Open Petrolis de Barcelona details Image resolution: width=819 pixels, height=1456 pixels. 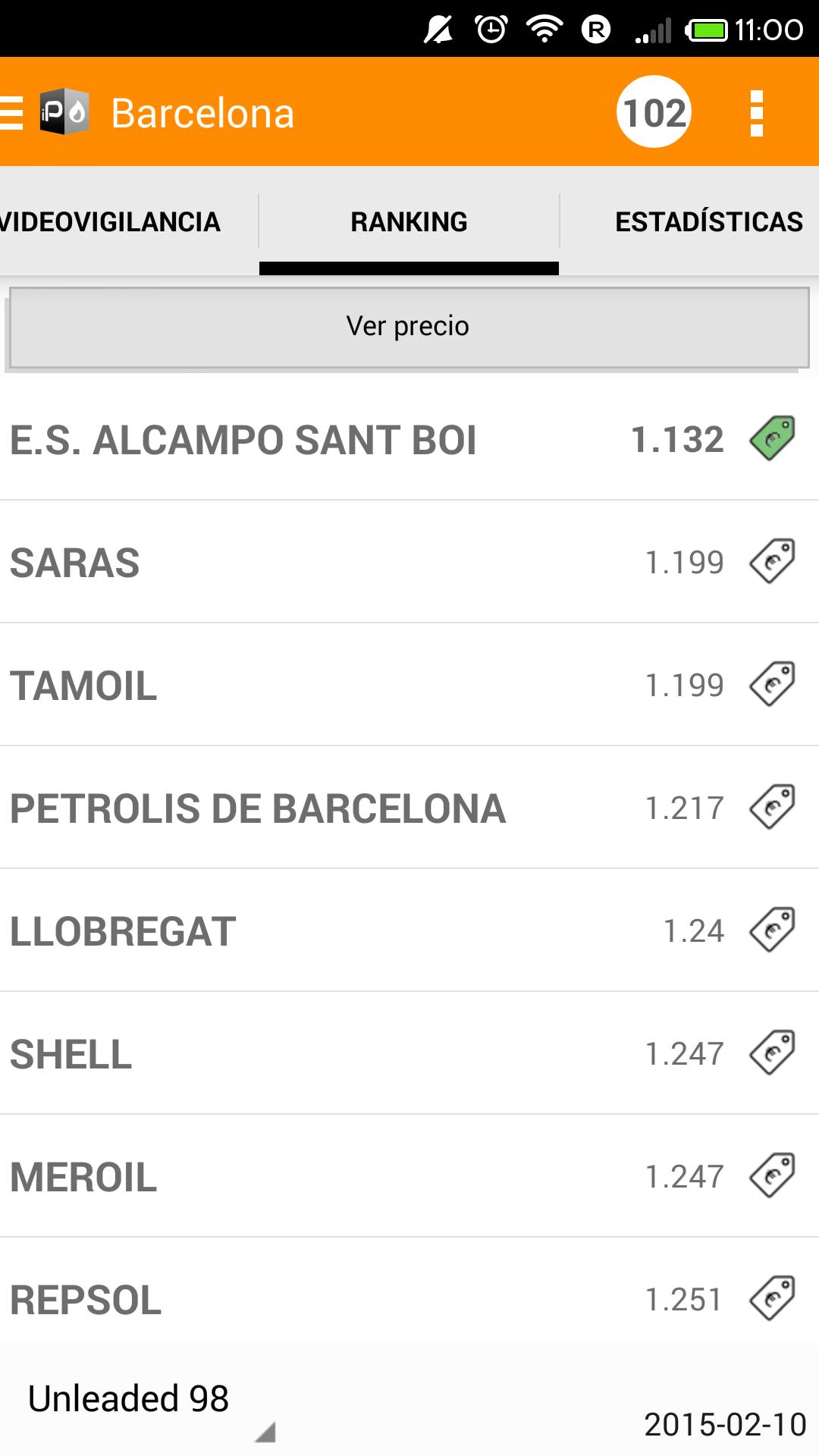409,808
